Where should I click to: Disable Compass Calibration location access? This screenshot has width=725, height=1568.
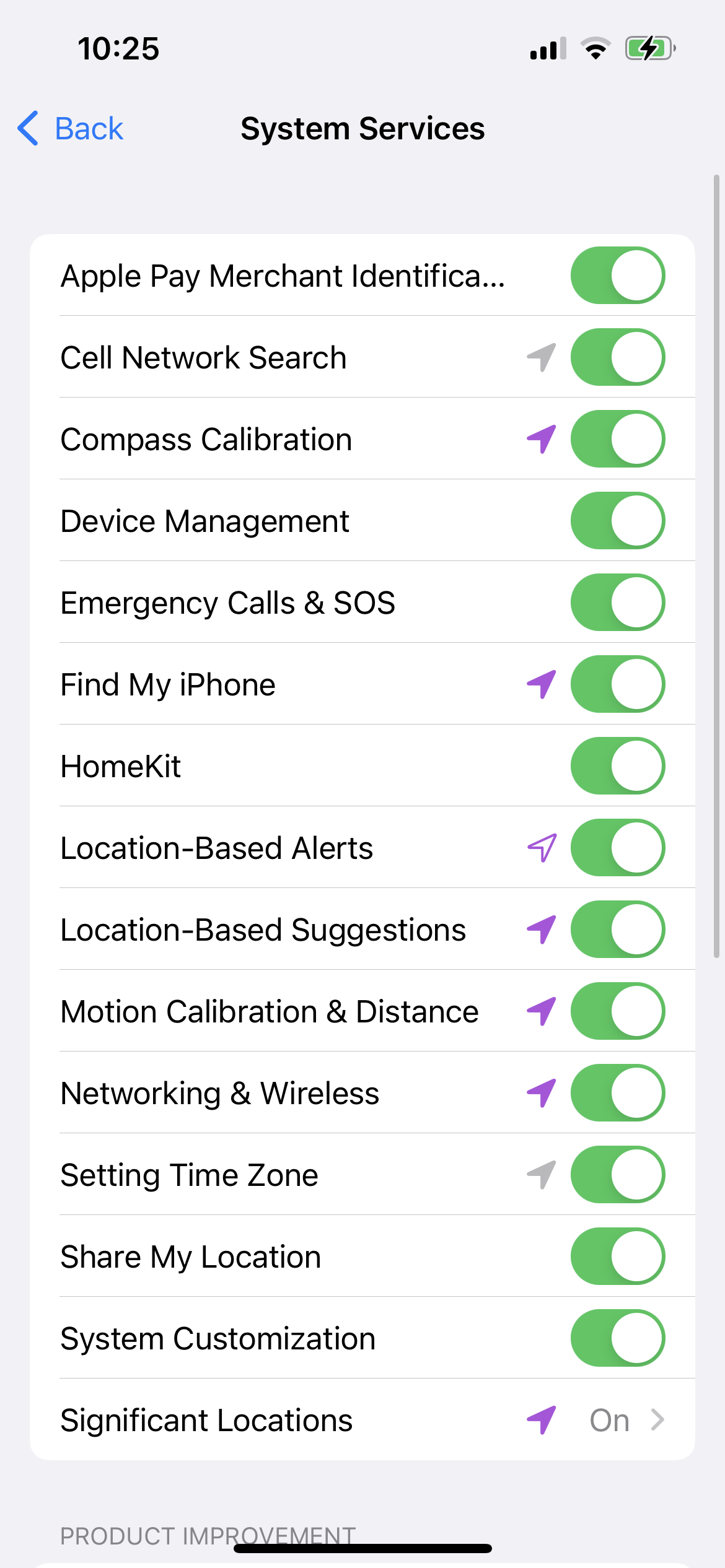617,439
